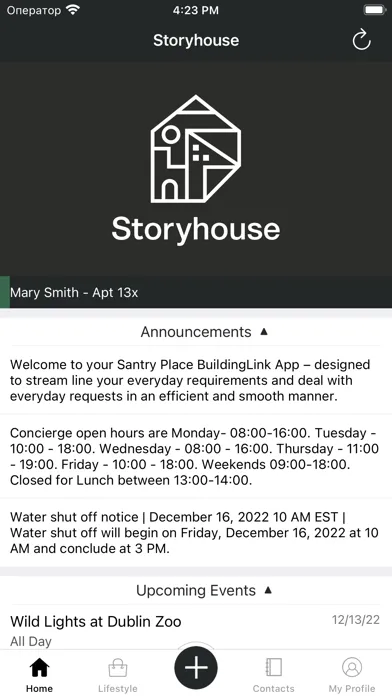Switch to the Home tab
Image resolution: width=392 pixels, height=696 pixels.
coord(39,675)
